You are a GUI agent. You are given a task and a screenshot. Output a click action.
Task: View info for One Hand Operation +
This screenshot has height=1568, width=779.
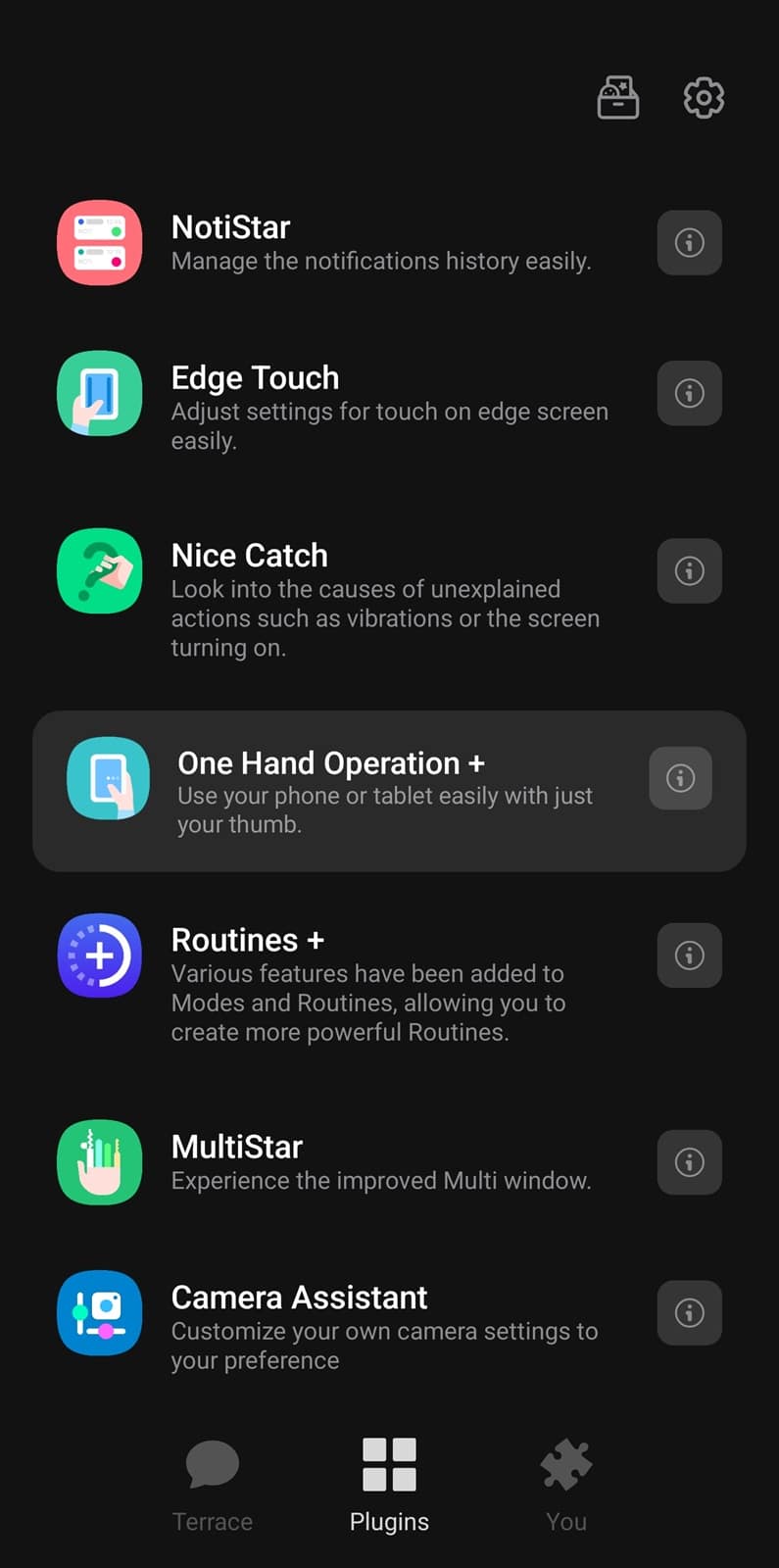coord(680,778)
